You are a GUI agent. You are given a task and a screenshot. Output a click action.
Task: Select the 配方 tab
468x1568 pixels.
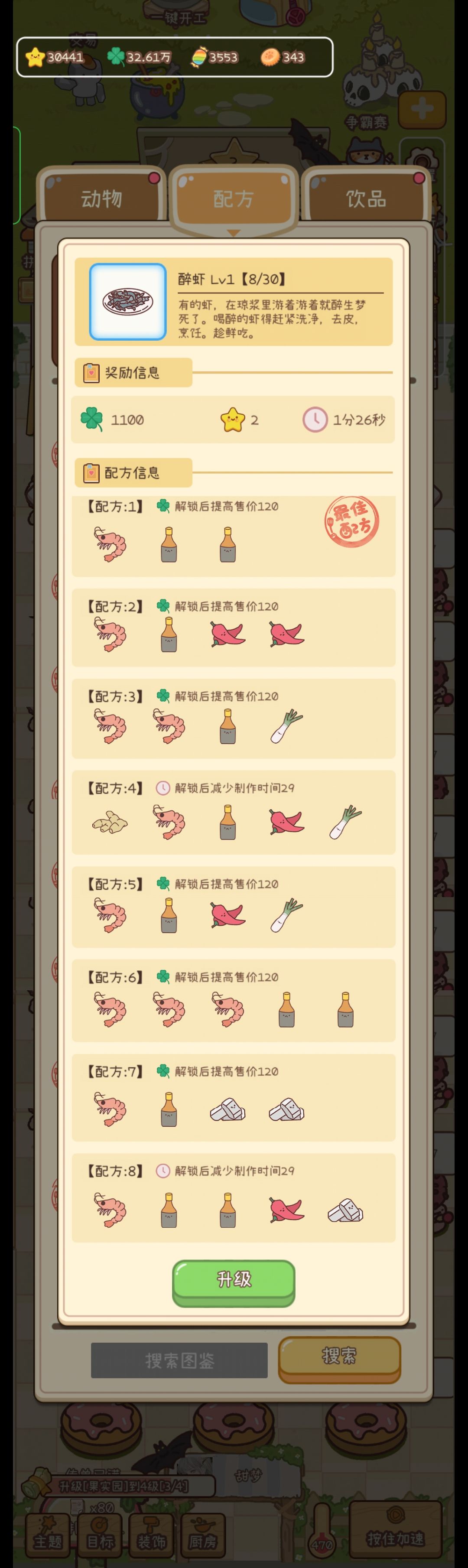pos(234,198)
